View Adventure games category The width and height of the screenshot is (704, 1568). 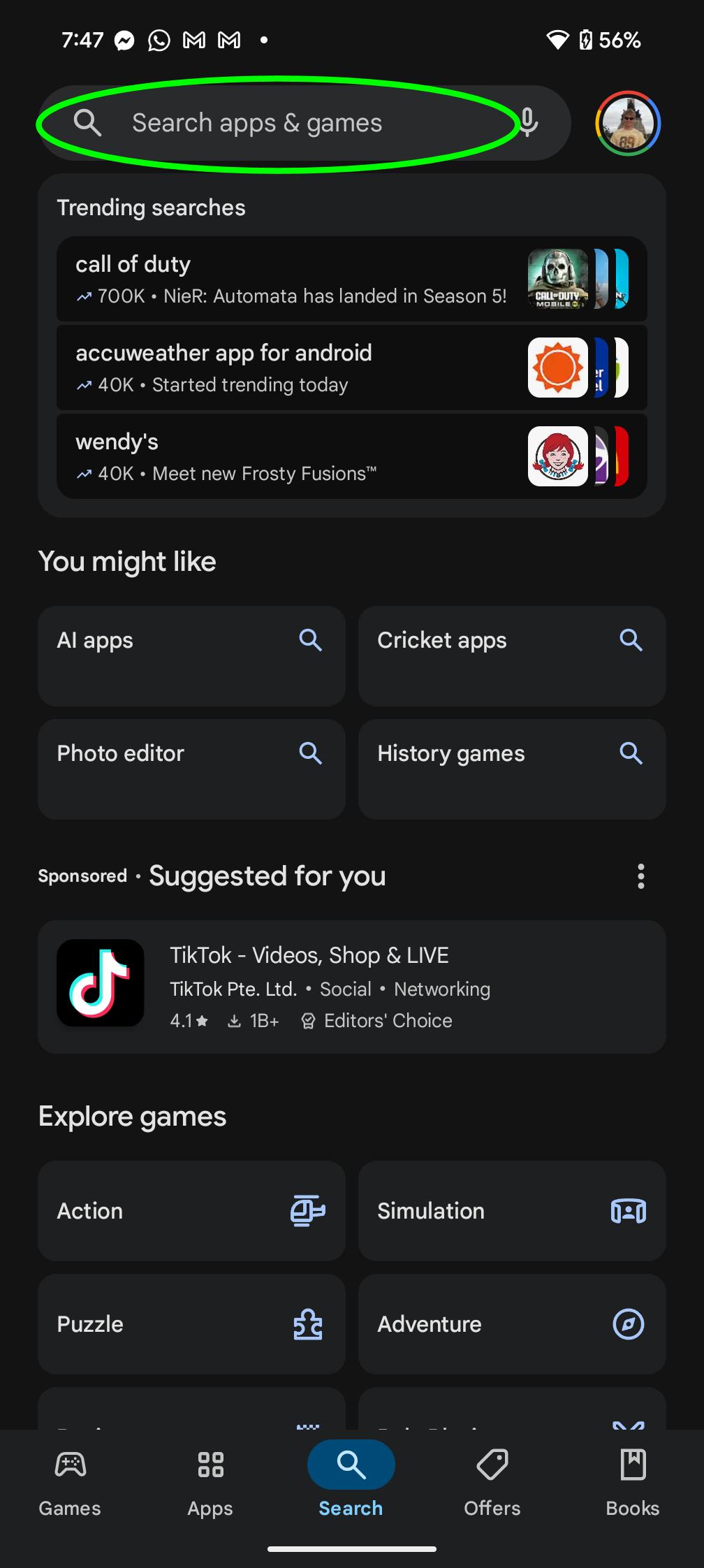point(511,1324)
